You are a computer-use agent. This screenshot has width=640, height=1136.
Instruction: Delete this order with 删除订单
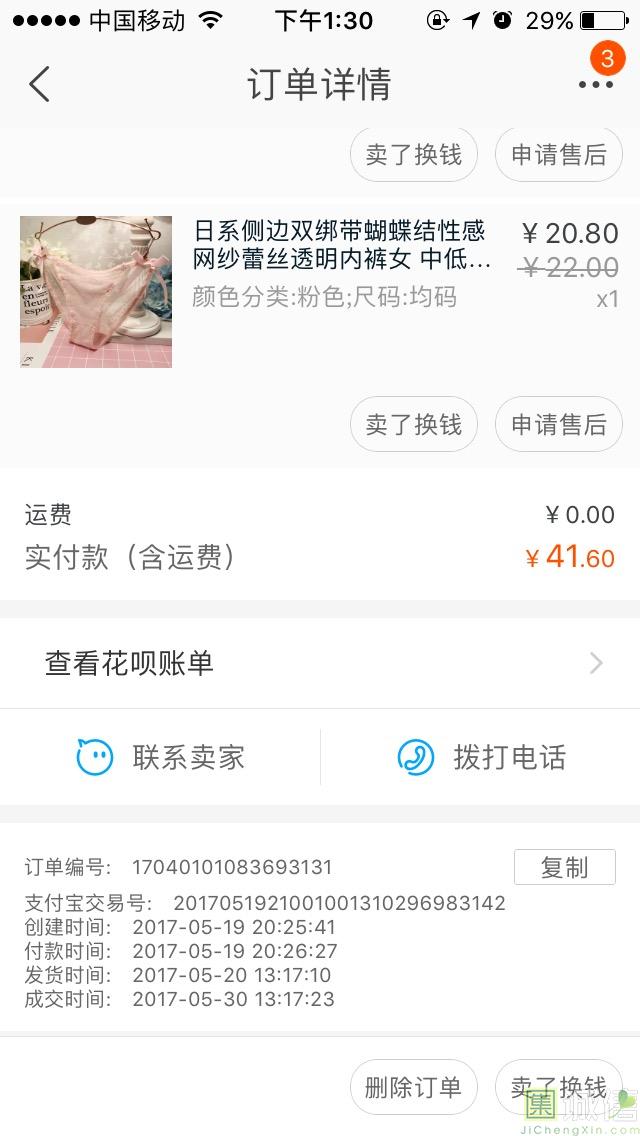point(414,1087)
